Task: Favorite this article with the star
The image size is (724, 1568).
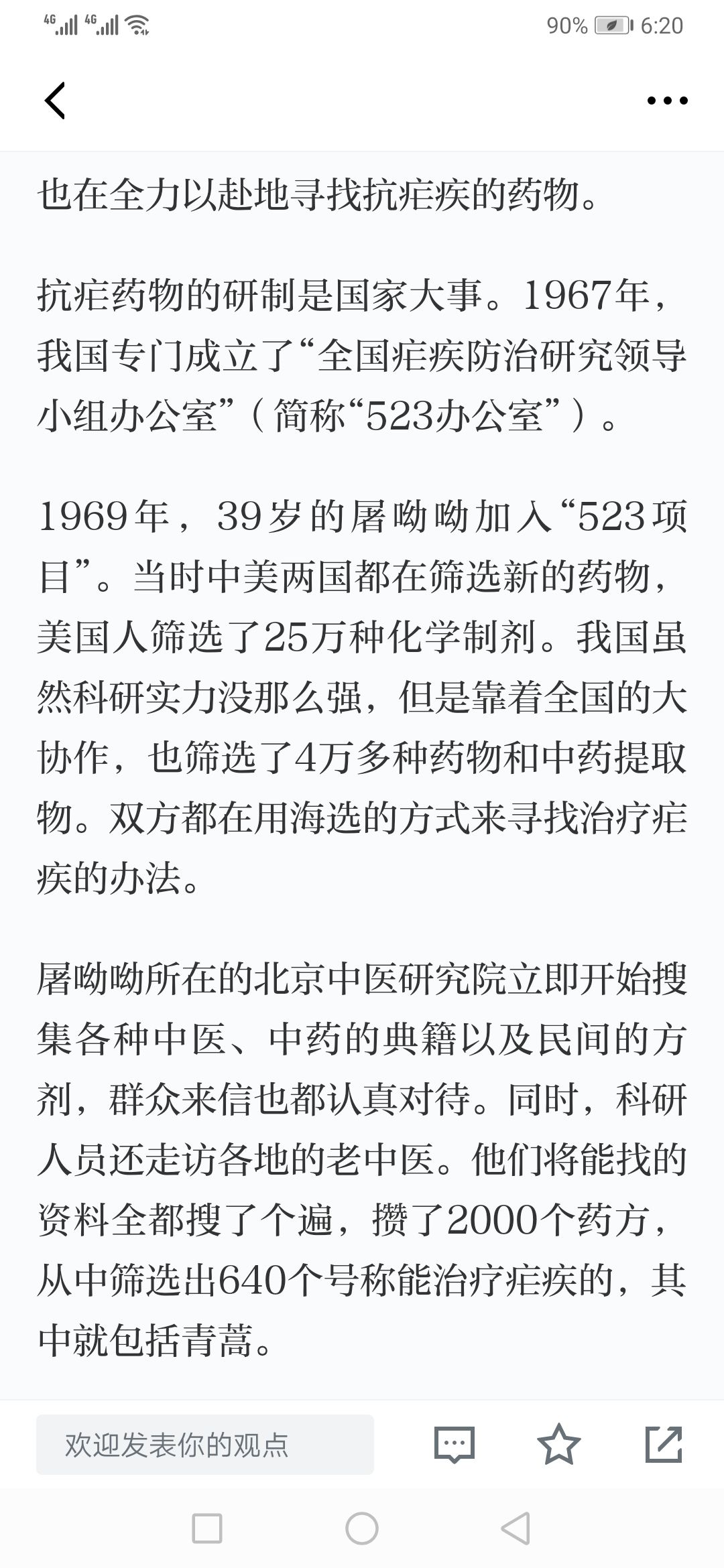Action: pyautogui.click(x=558, y=1444)
